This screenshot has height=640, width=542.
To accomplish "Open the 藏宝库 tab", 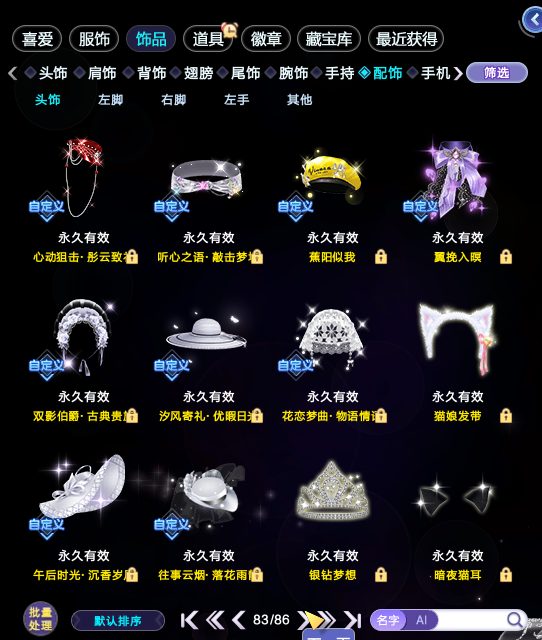I will click(x=329, y=39).
